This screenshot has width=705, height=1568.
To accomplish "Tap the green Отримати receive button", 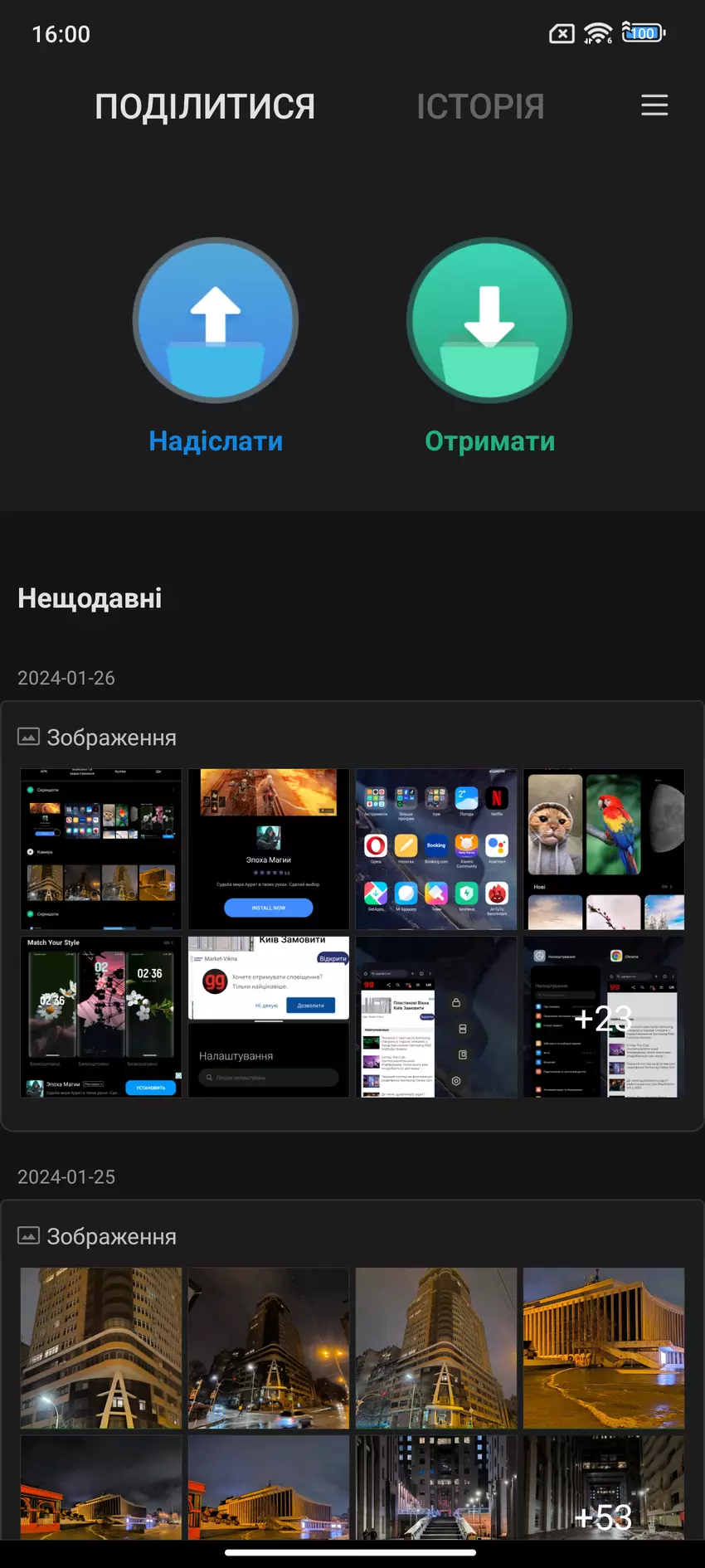I will point(489,321).
